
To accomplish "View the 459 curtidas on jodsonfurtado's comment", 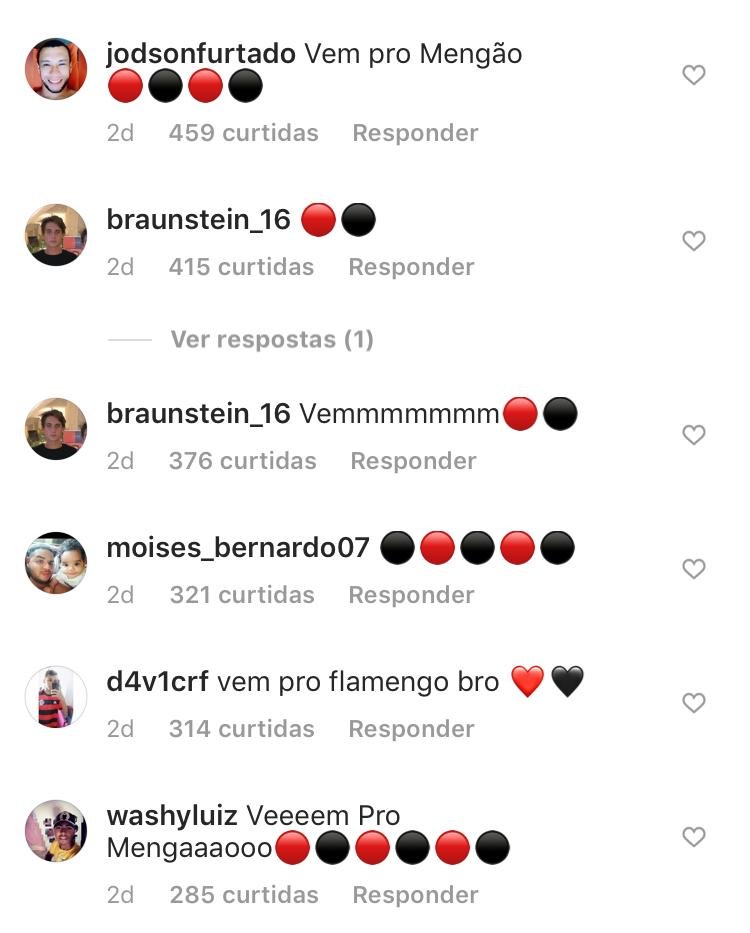I will point(243,133).
